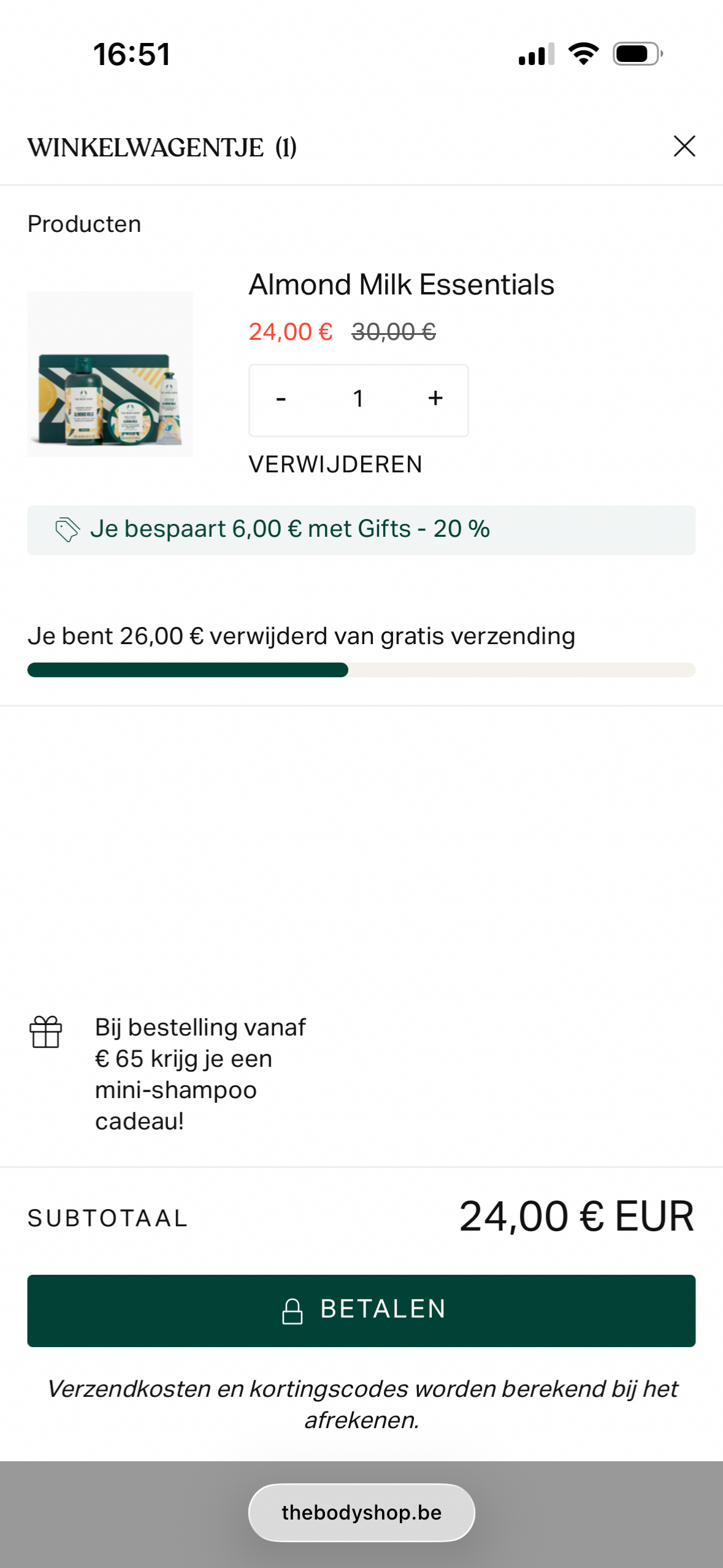Click the WINKELWAGENTJE (1) title

tap(161, 147)
